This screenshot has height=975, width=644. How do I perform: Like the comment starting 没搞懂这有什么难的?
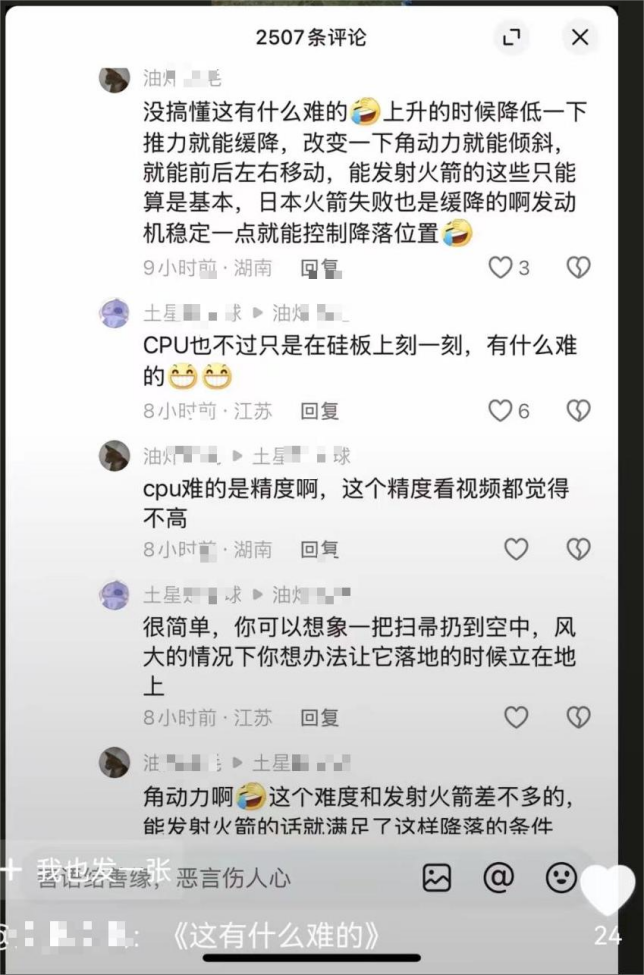[x=500, y=268]
